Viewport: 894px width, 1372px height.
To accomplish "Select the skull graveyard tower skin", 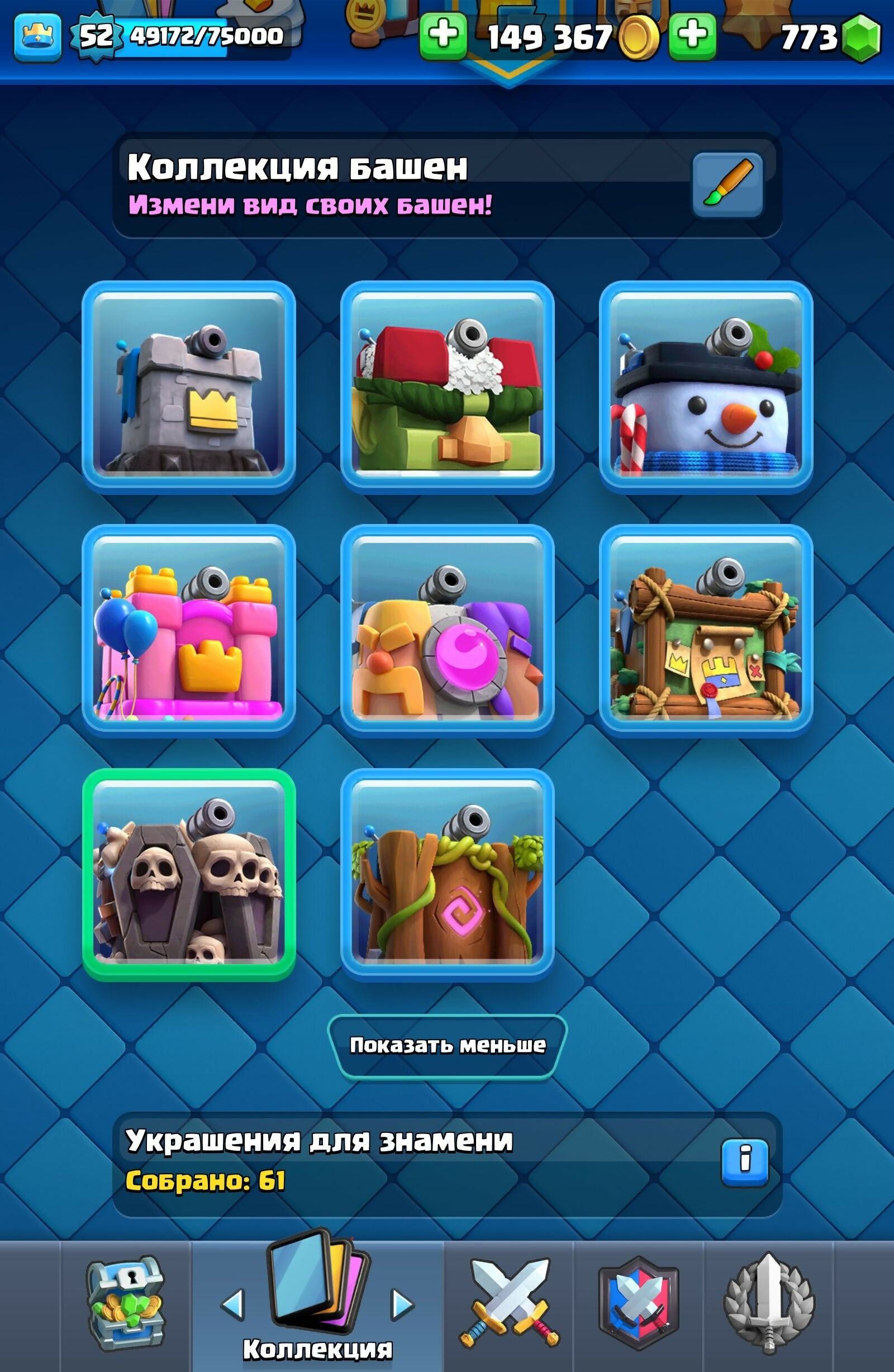I will coord(189,874).
